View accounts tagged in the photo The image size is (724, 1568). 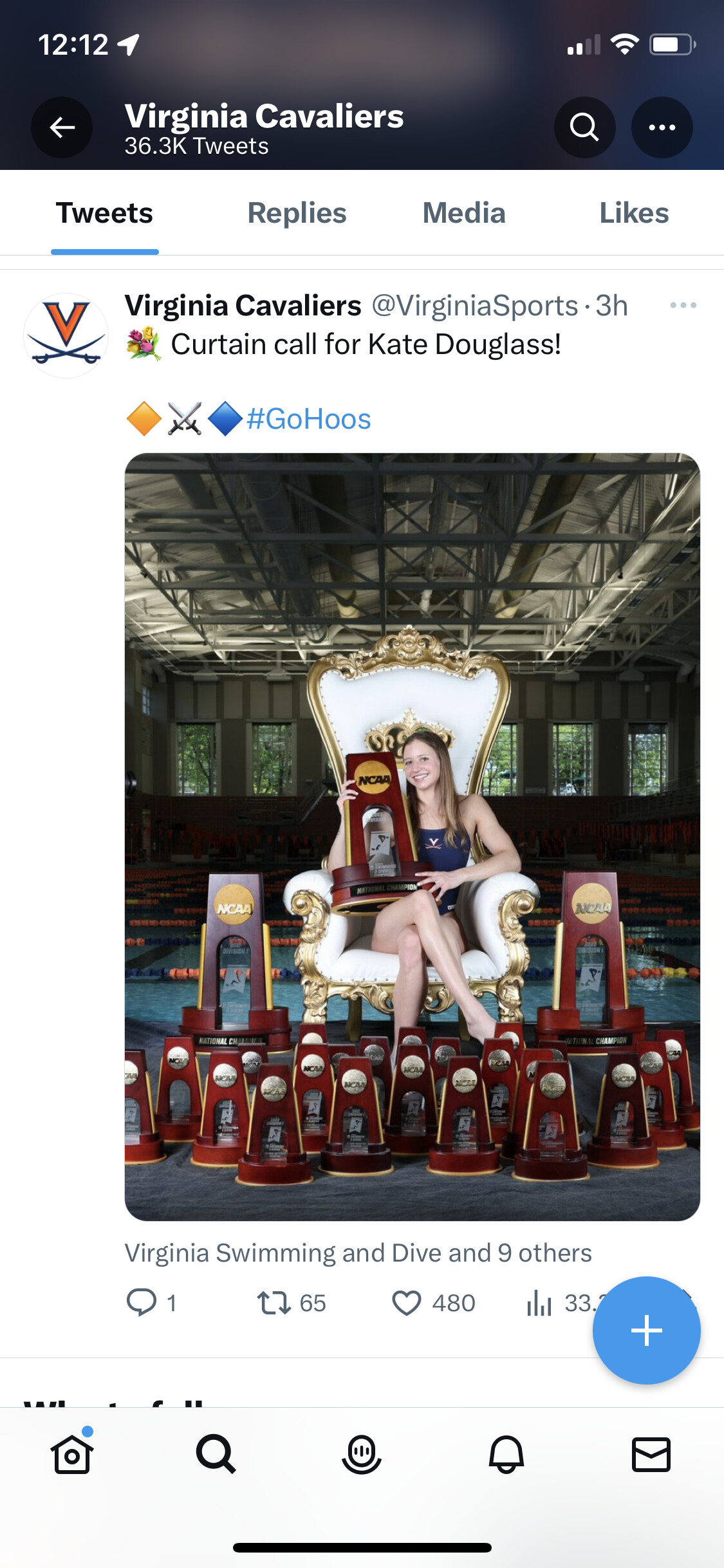tap(358, 1253)
